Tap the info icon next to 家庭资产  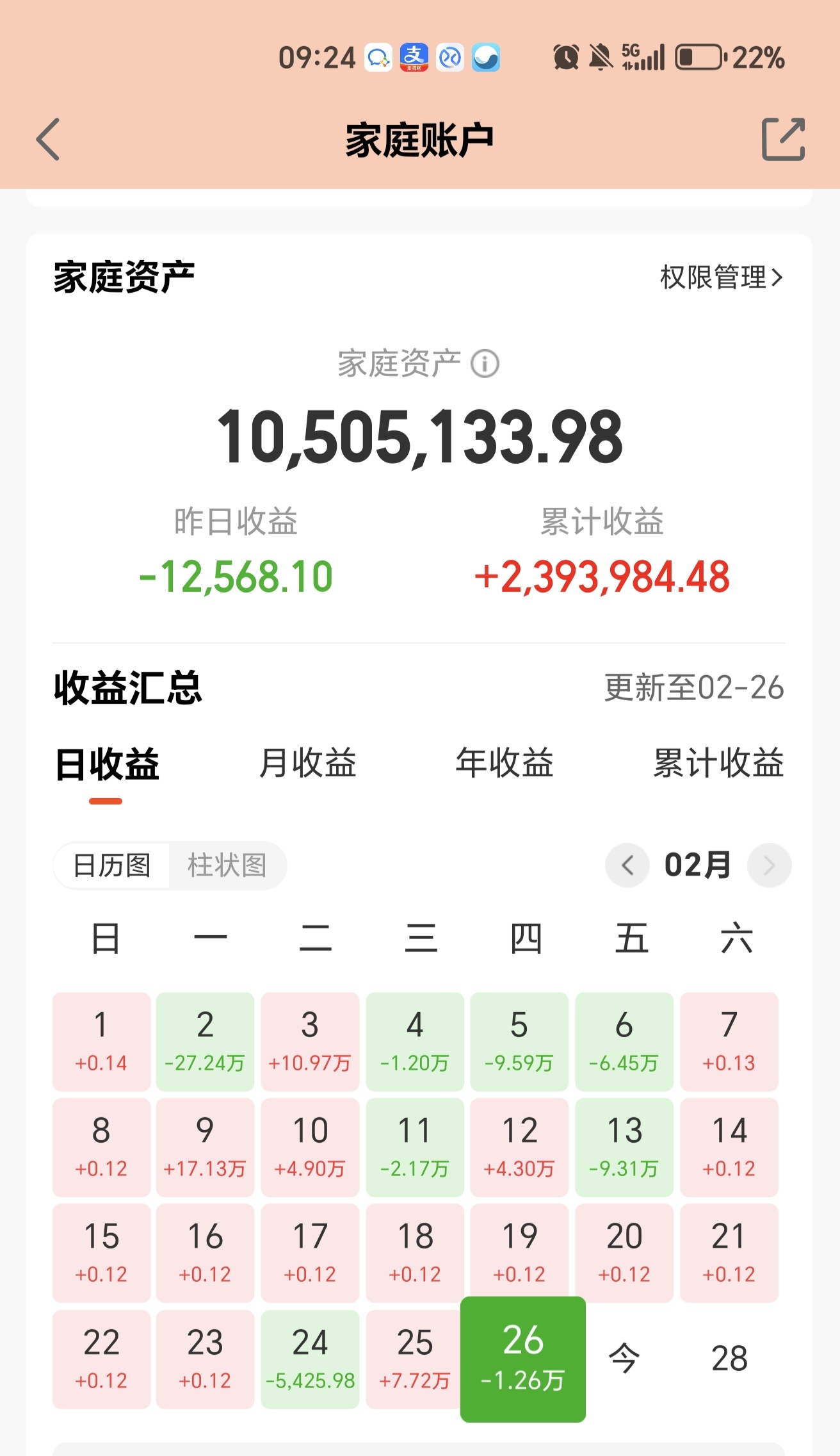click(x=485, y=363)
